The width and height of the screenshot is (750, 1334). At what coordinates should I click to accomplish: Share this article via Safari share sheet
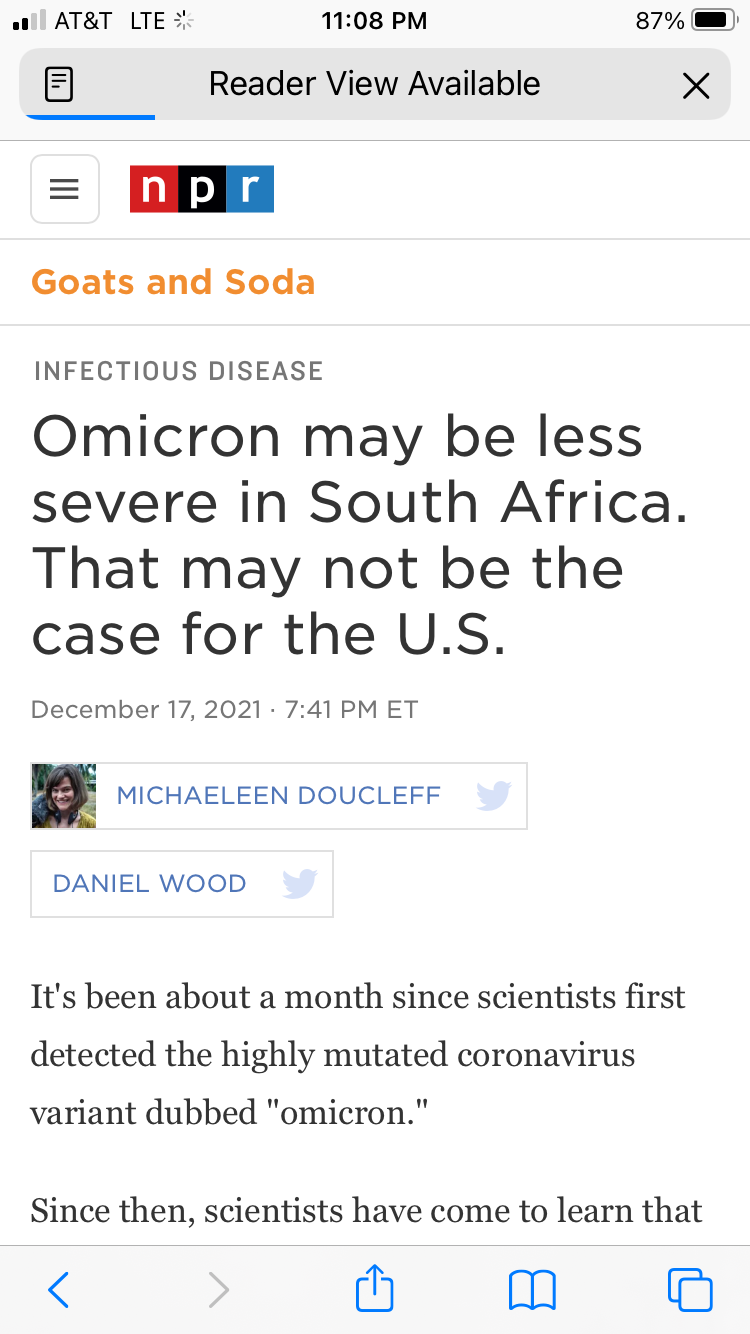(375, 1287)
